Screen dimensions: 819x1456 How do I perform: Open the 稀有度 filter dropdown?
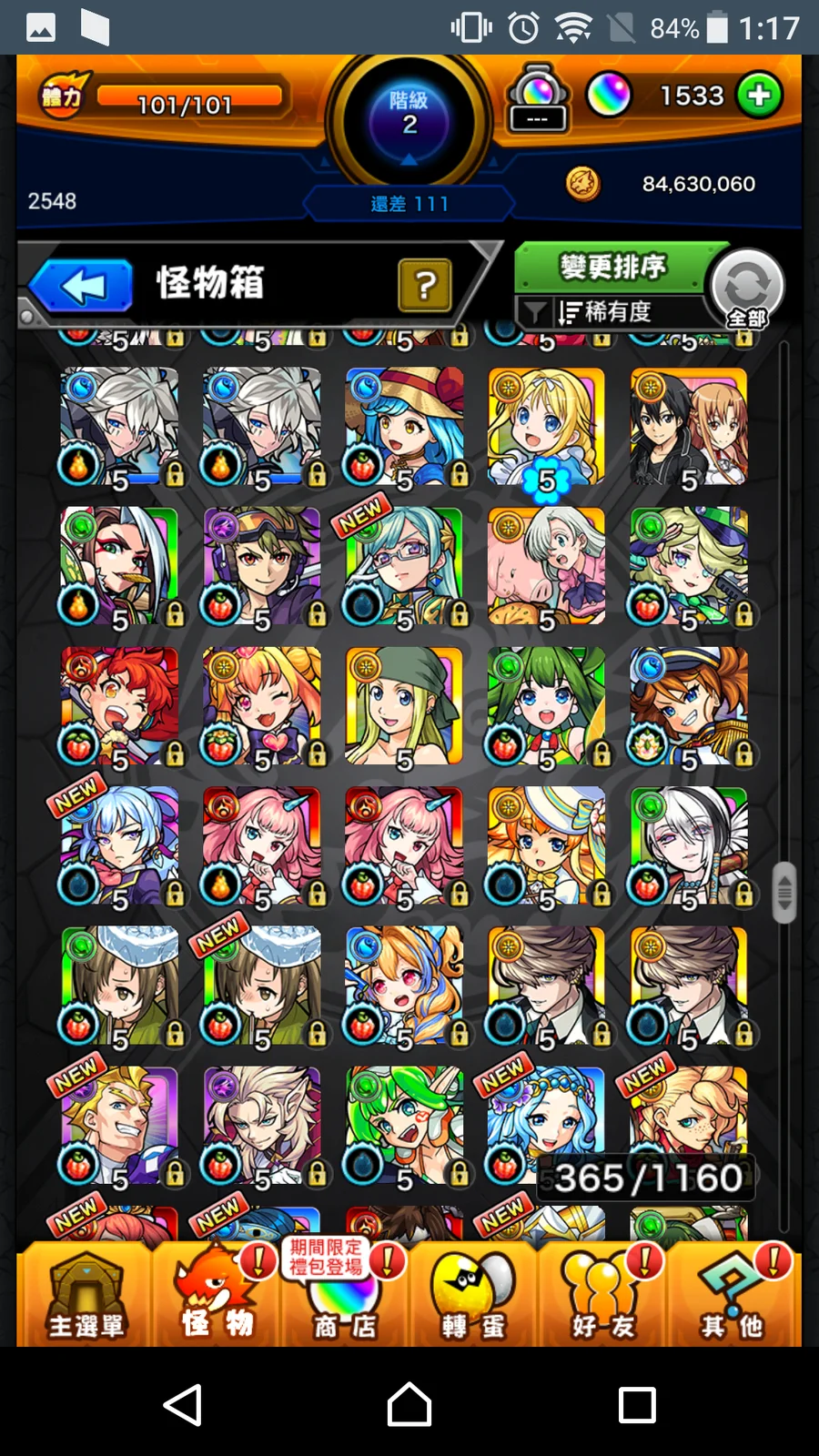click(x=605, y=312)
